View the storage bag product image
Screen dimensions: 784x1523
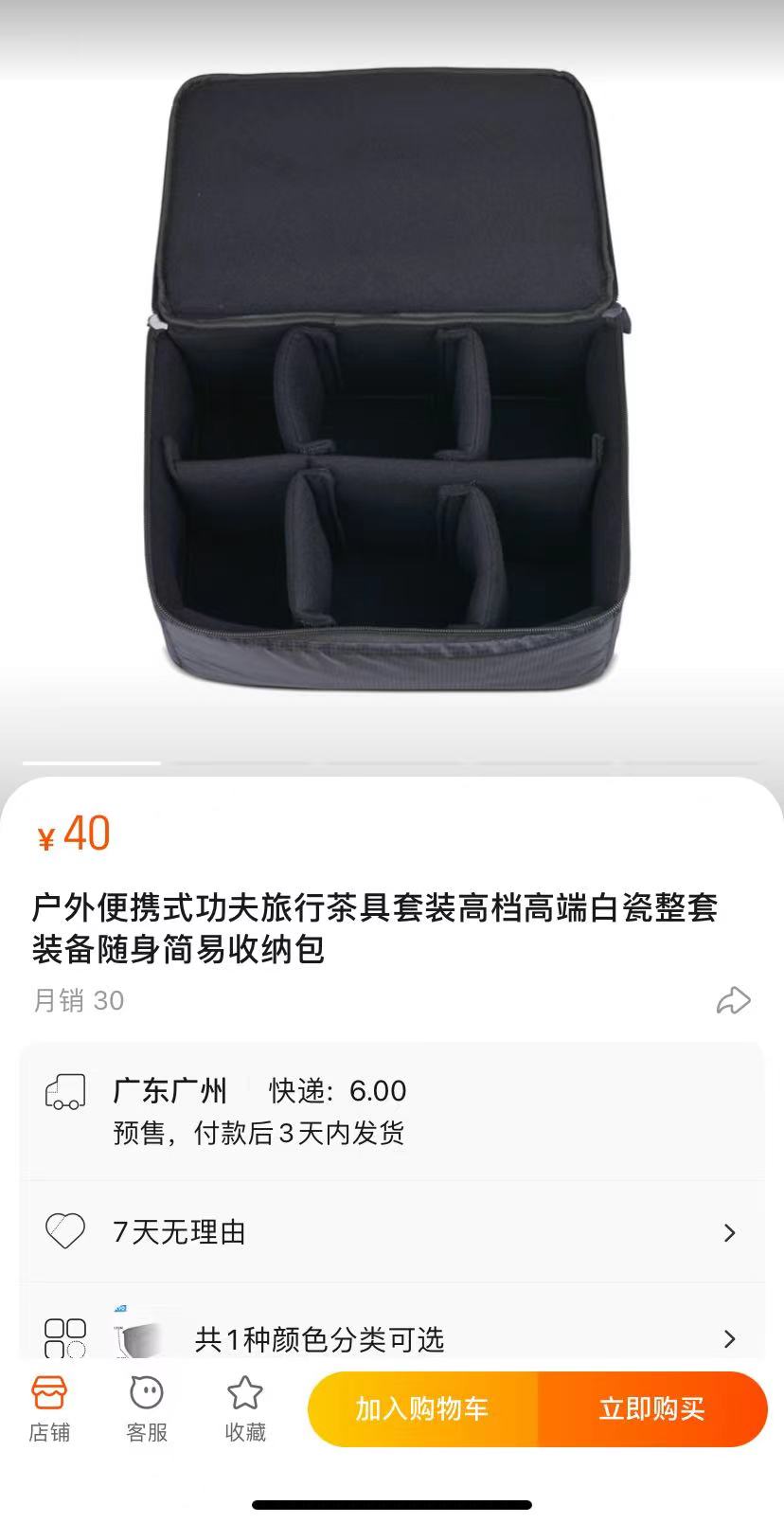388,379
